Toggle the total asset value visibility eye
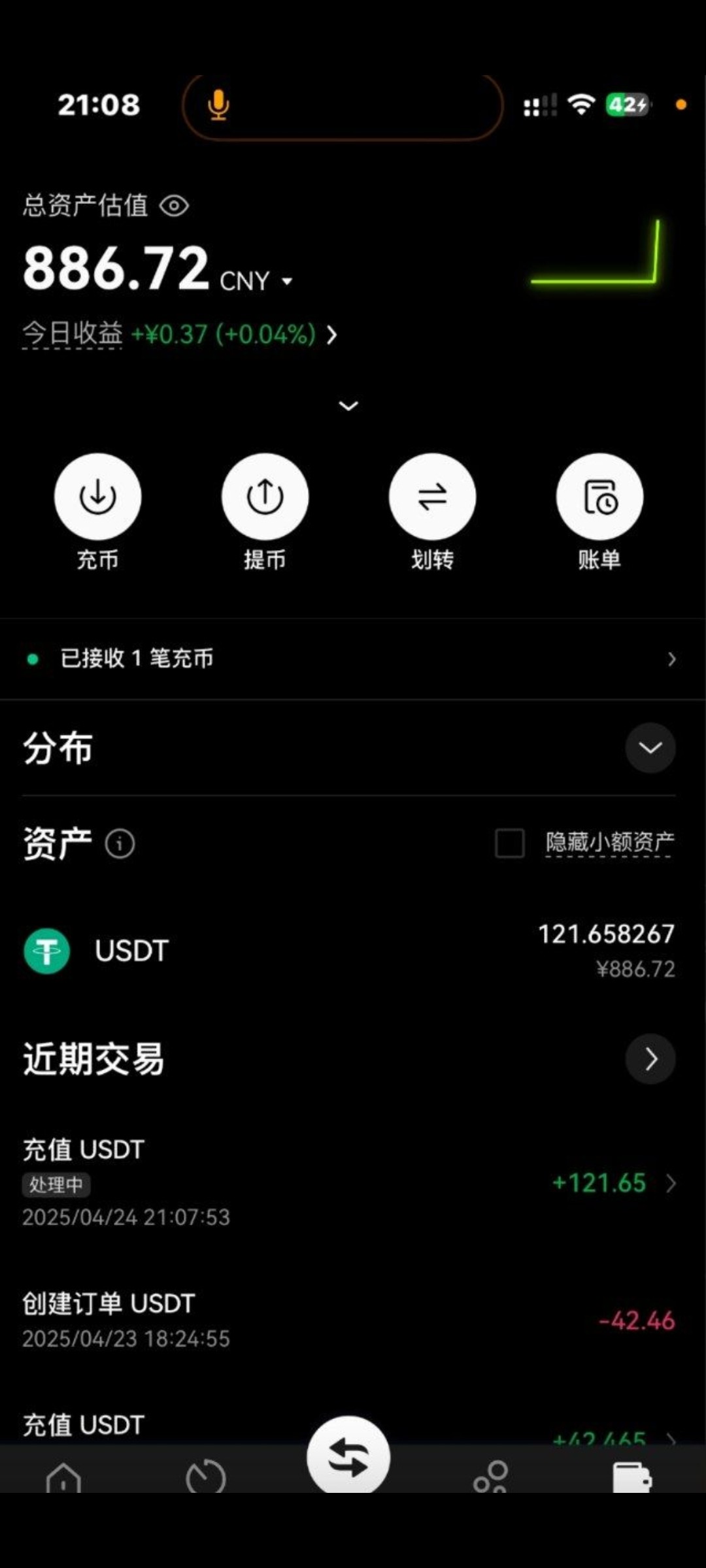 (x=174, y=206)
